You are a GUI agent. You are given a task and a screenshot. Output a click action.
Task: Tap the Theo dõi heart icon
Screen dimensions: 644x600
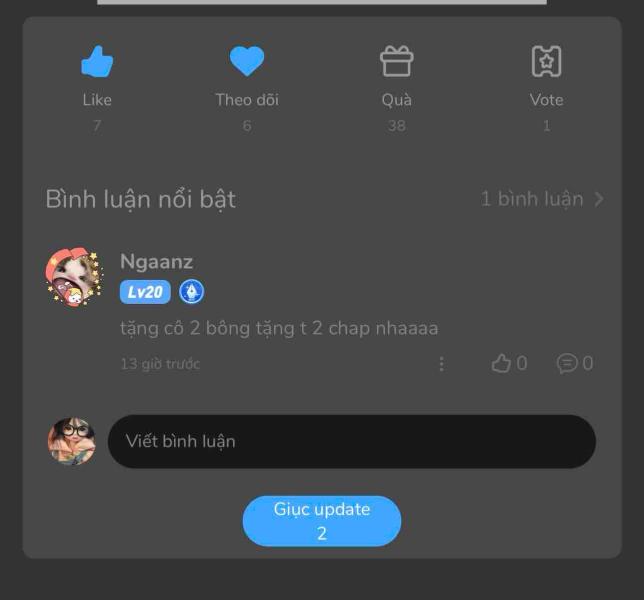tap(247, 62)
